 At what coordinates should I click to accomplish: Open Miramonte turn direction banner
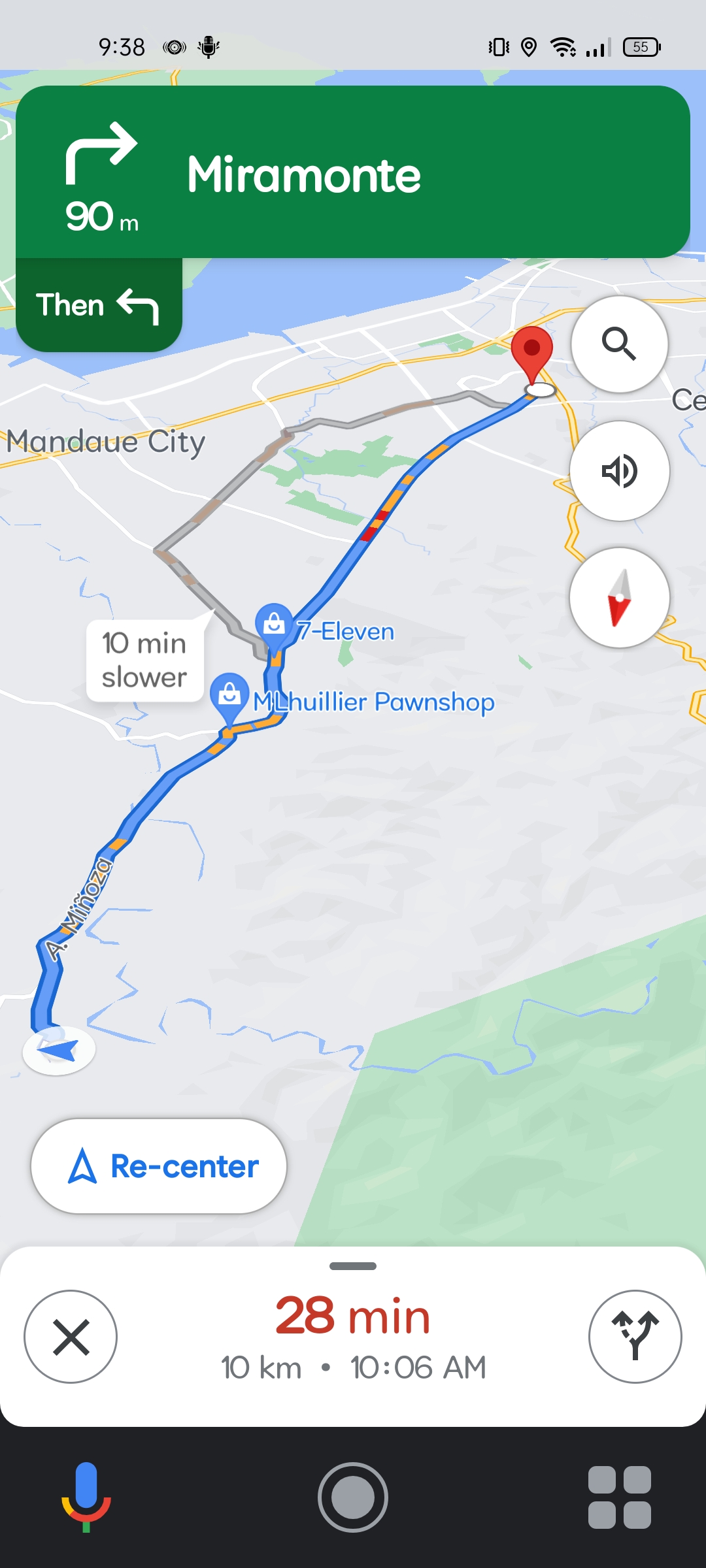coord(353,172)
